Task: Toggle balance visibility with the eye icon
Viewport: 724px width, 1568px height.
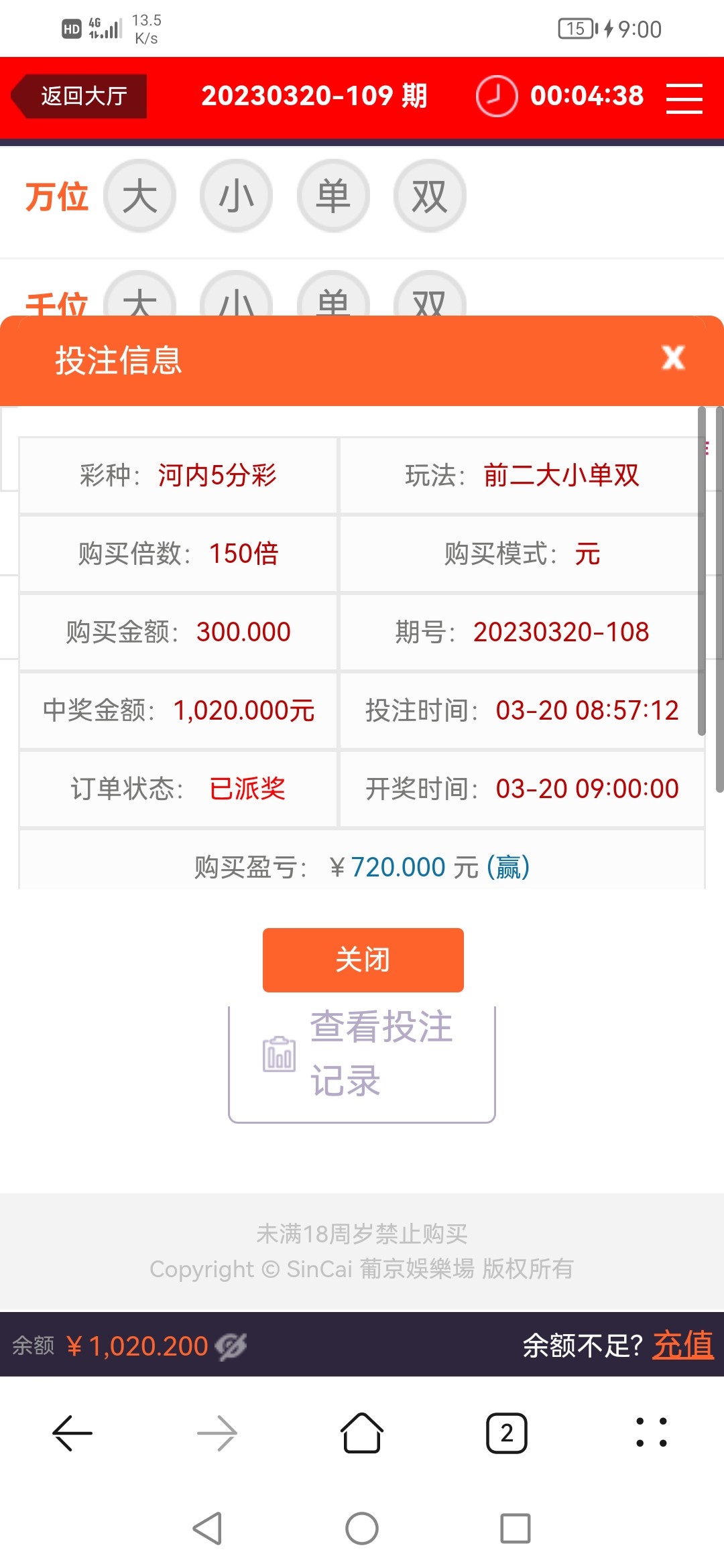Action: (x=231, y=1346)
